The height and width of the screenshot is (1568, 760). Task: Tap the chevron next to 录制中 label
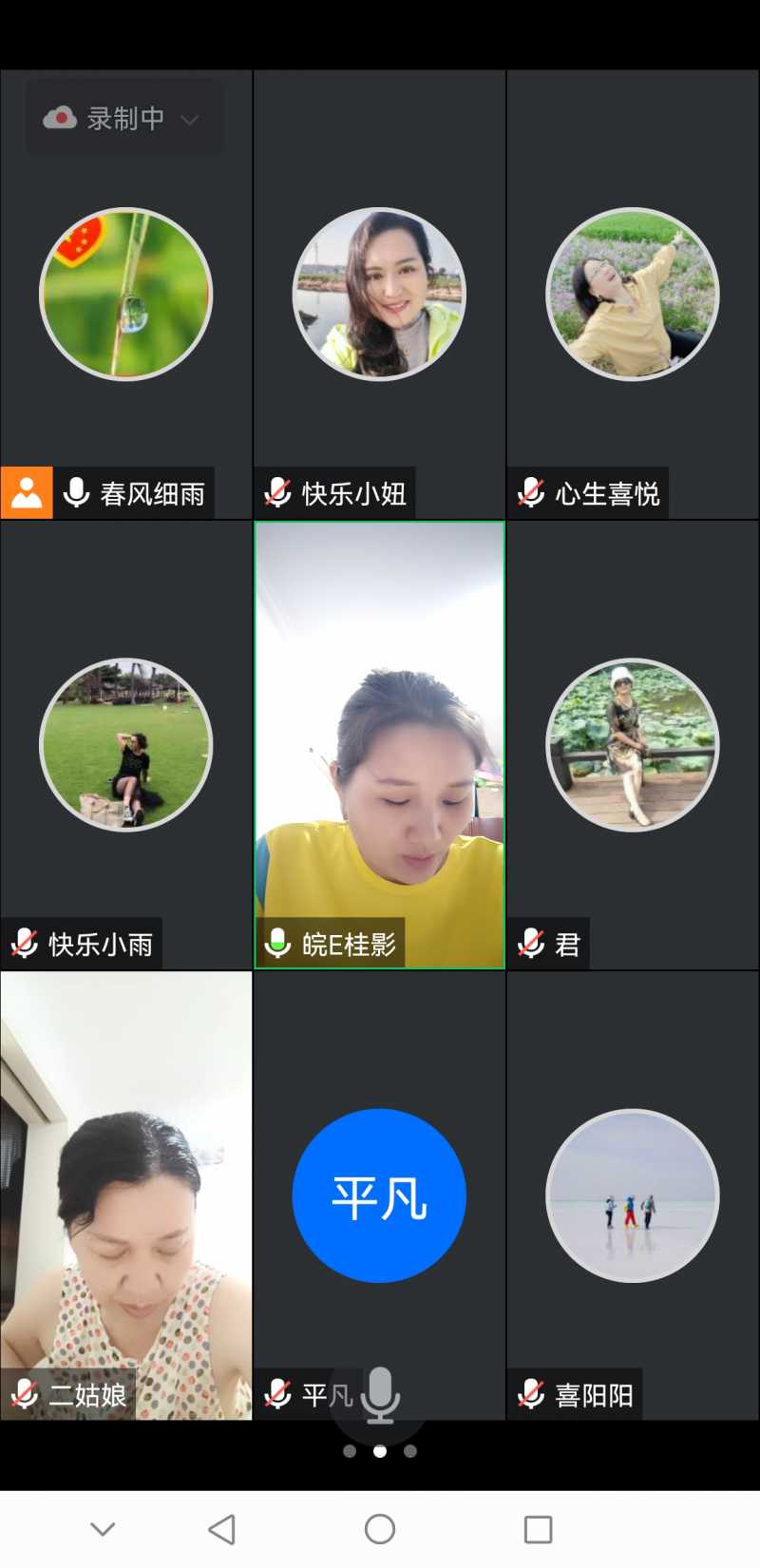point(189,118)
